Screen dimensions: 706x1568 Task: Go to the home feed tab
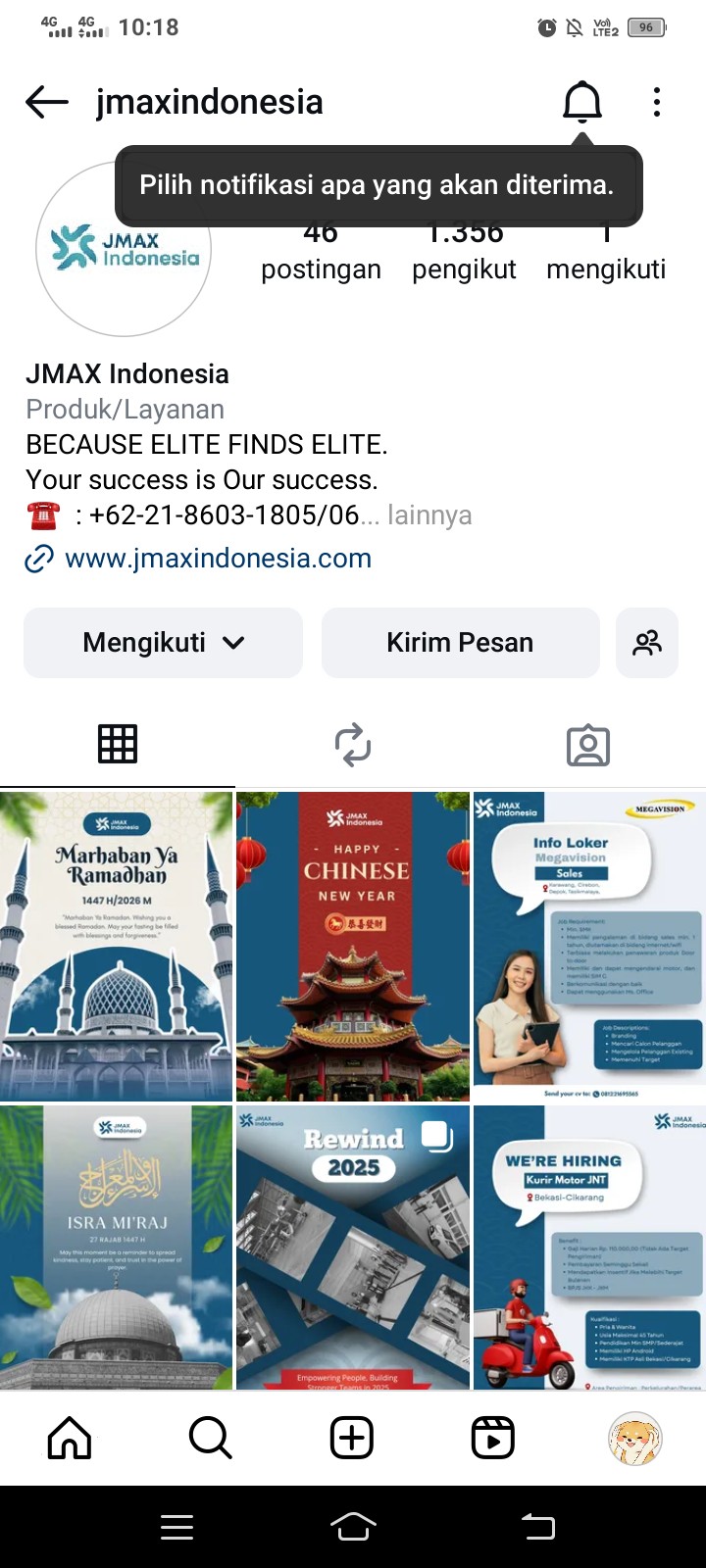click(70, 1438)
